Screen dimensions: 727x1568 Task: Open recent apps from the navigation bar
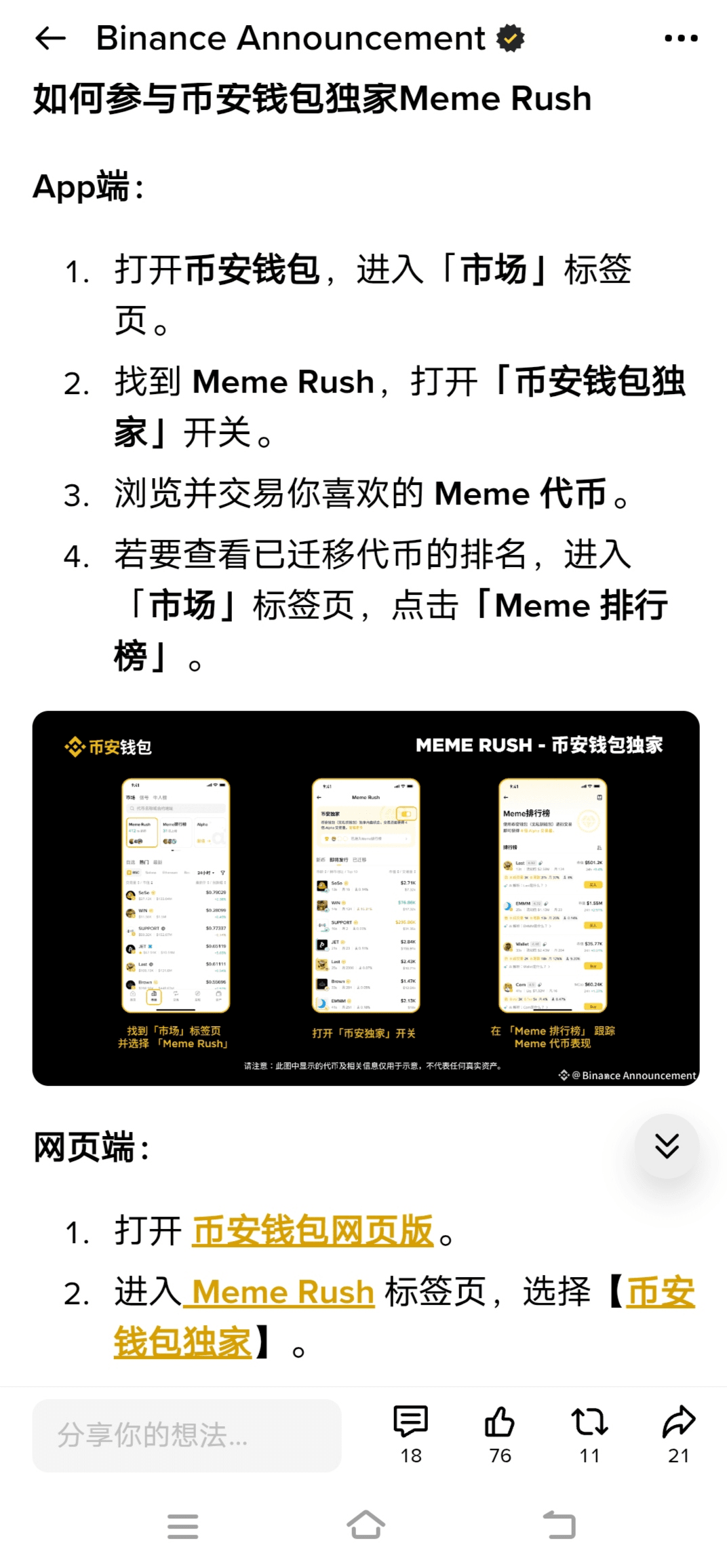[182, 1526]
